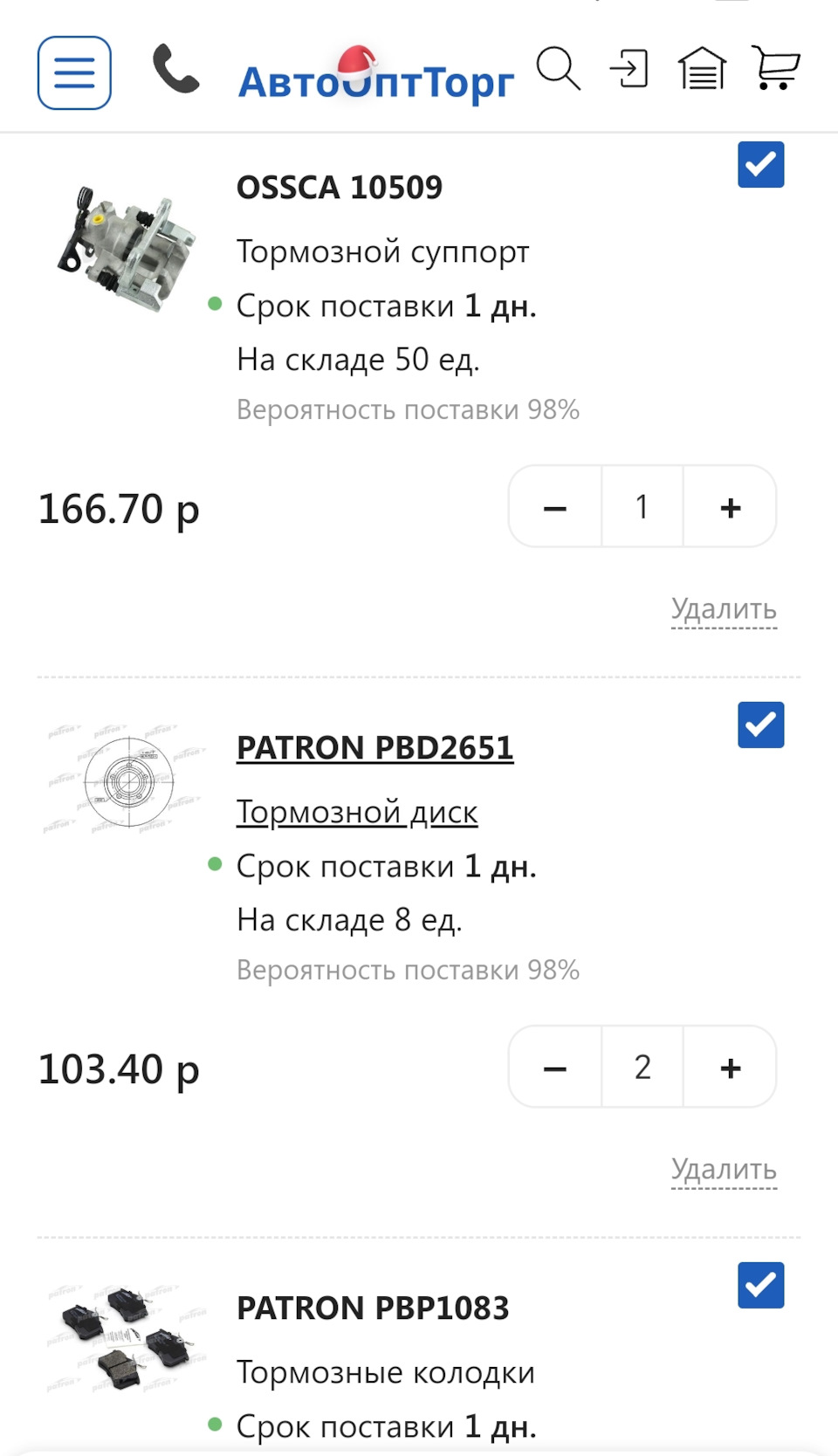This screenshot has width=838, height=1456.
Task: Decrease OSSCA 10509 quantity
Action: (555, 507)
